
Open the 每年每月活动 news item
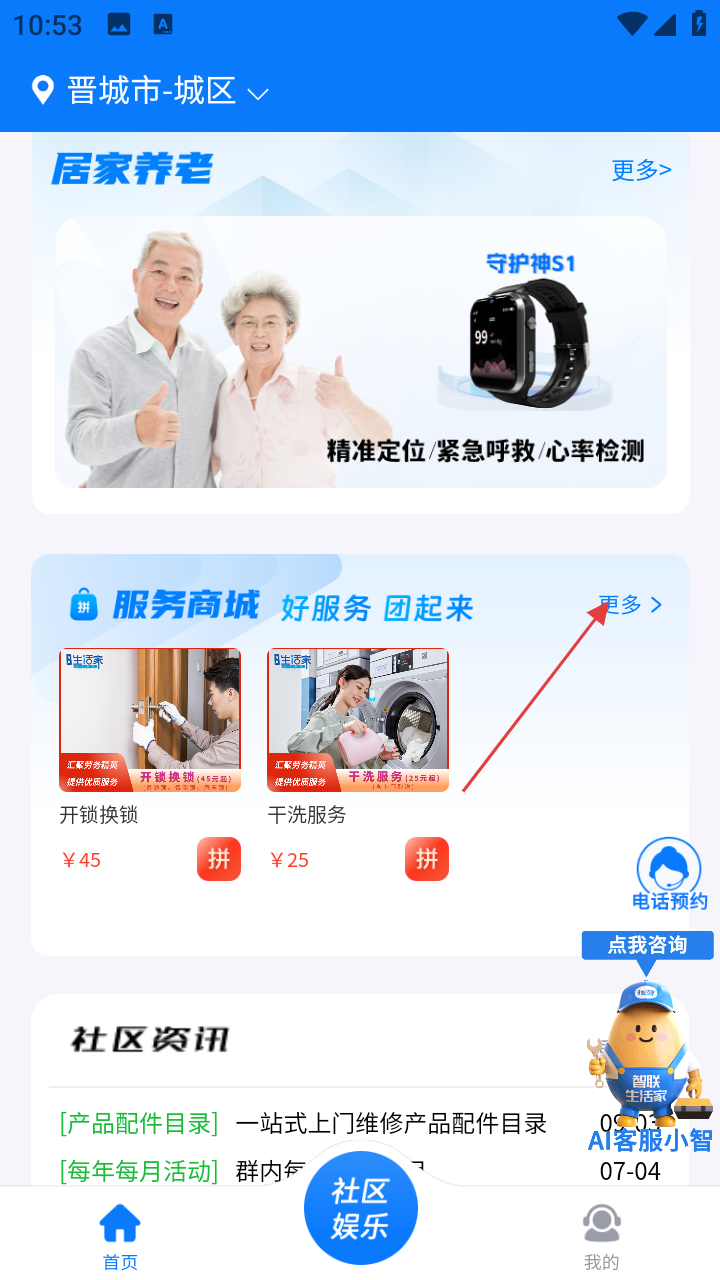[140, 1170]
